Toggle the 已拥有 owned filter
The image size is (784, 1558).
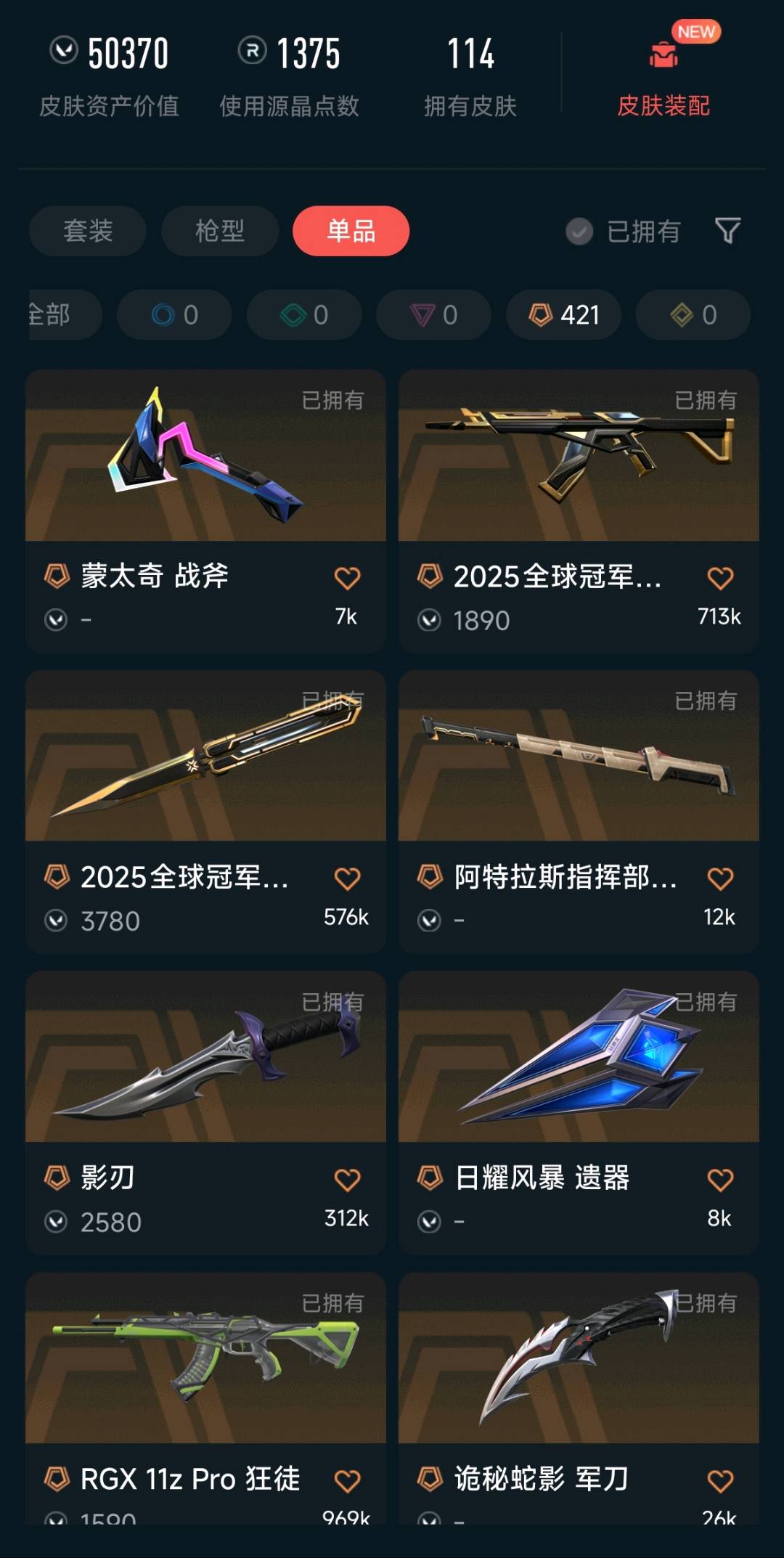tap(624, 232)
